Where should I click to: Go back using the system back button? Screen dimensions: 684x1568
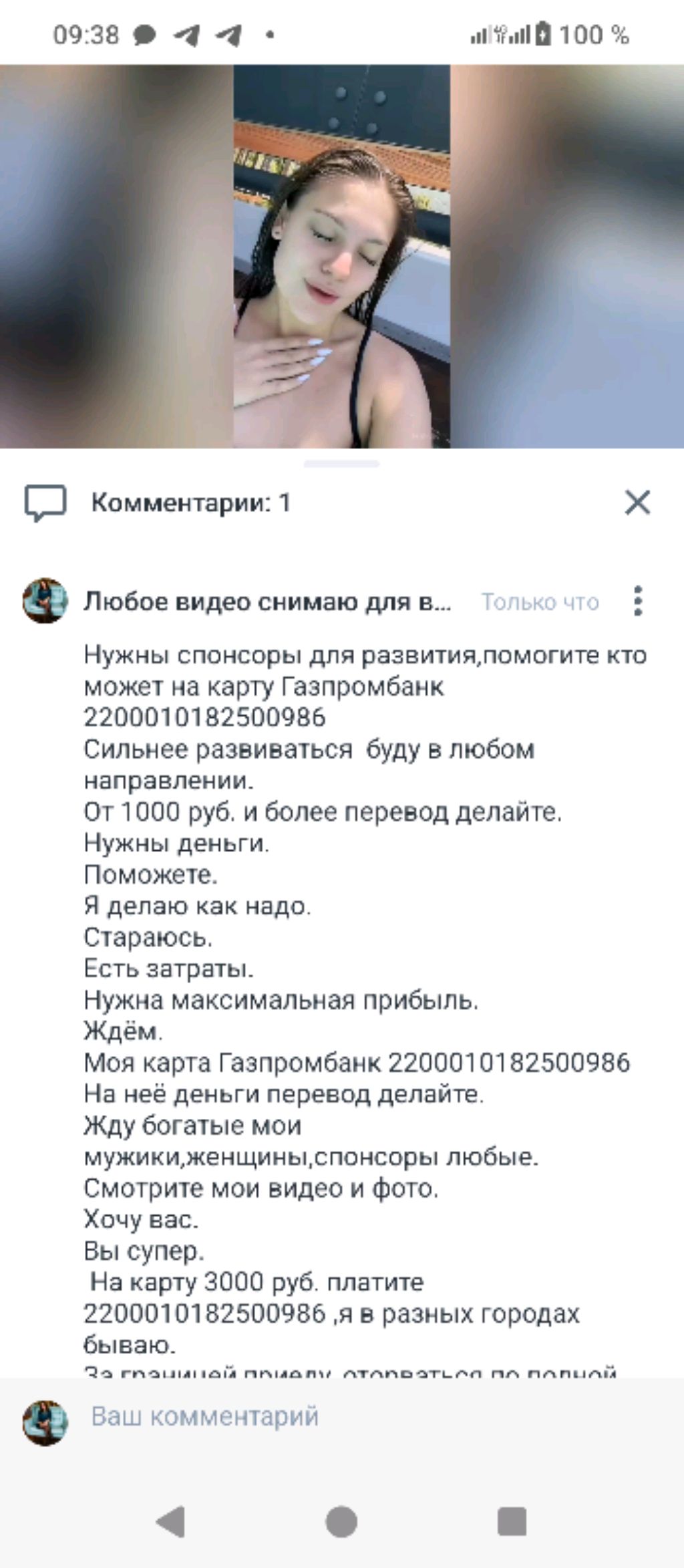point(171,1522)
